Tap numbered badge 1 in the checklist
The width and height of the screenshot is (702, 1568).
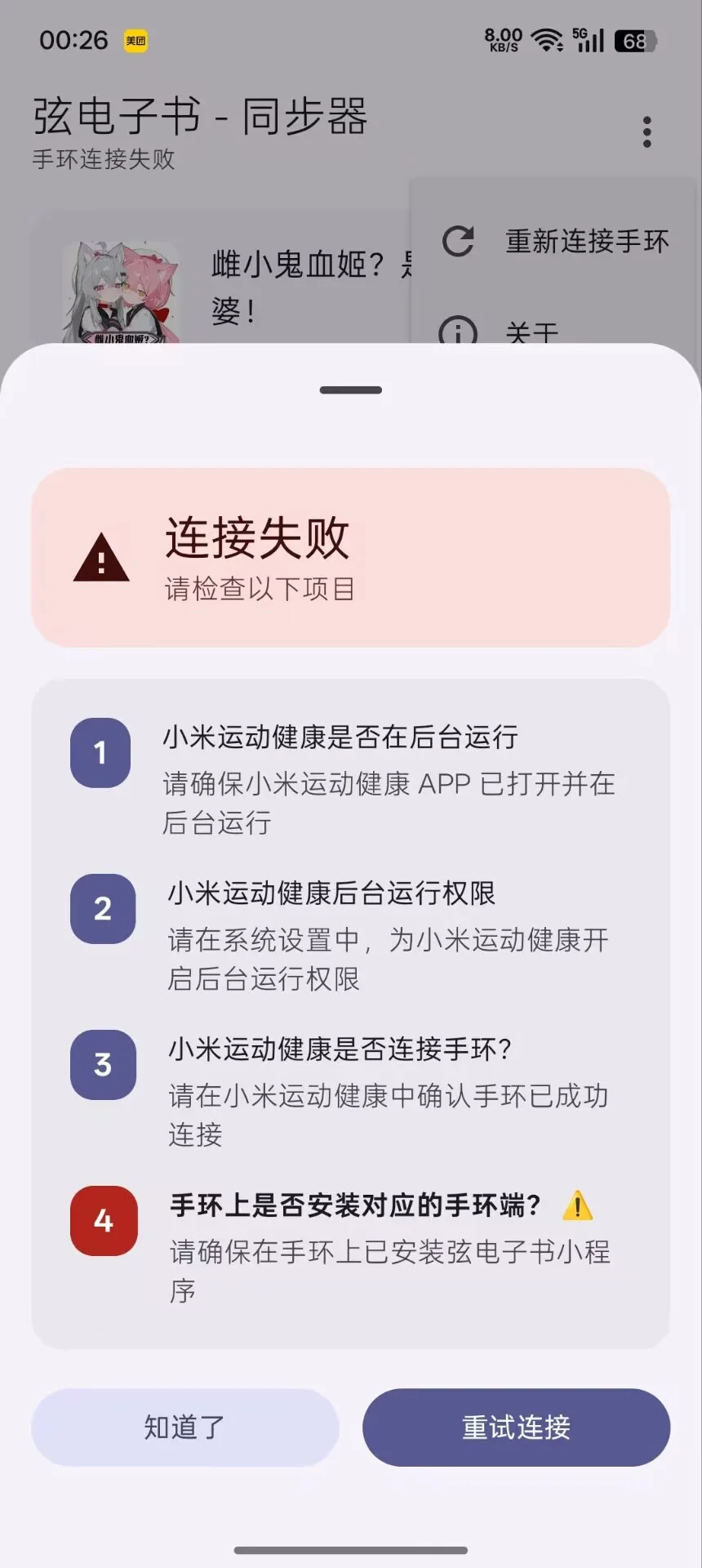pos(103,753)
